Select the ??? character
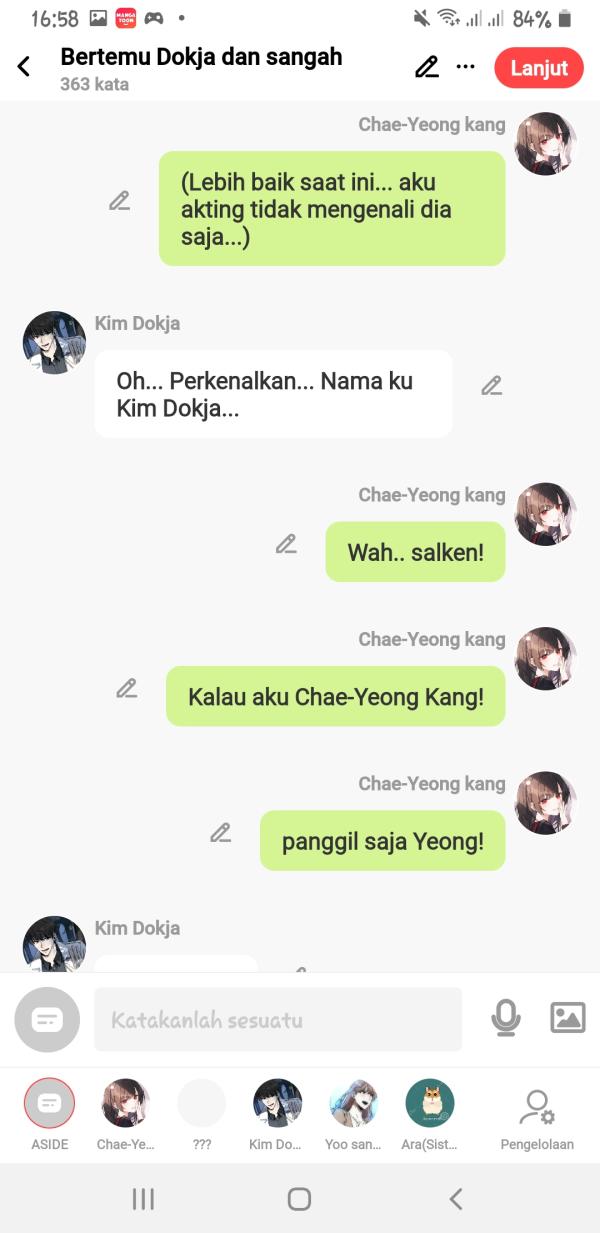 (202, 1104)
